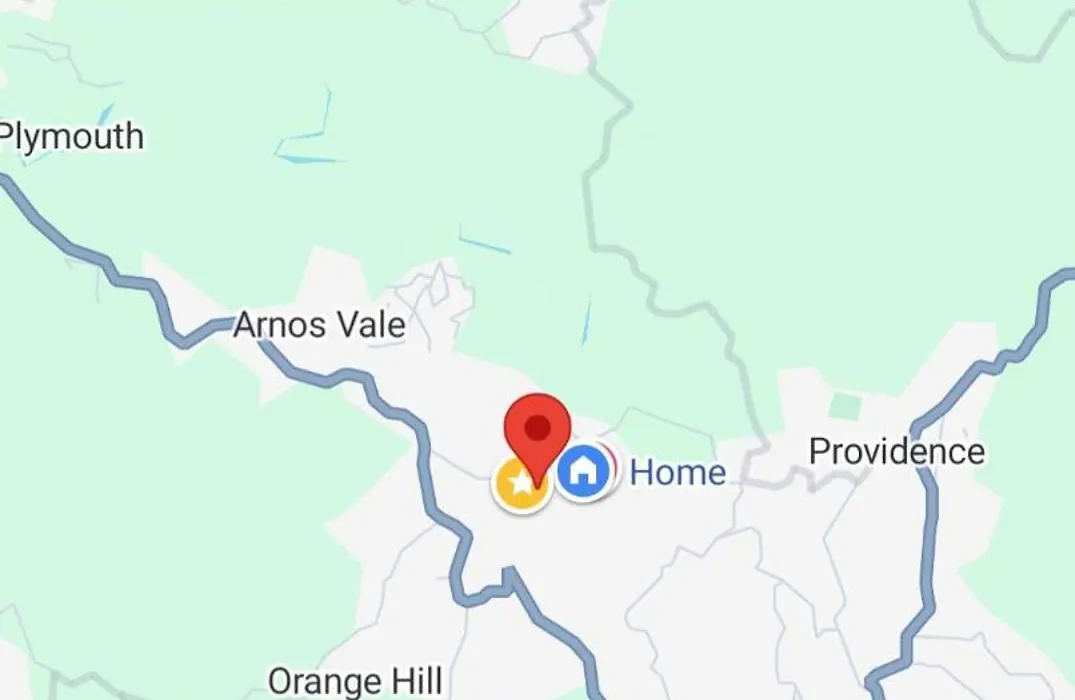The image size is (1075, 700).
Task: Select the blue Home marker
Action: point(584,471)
